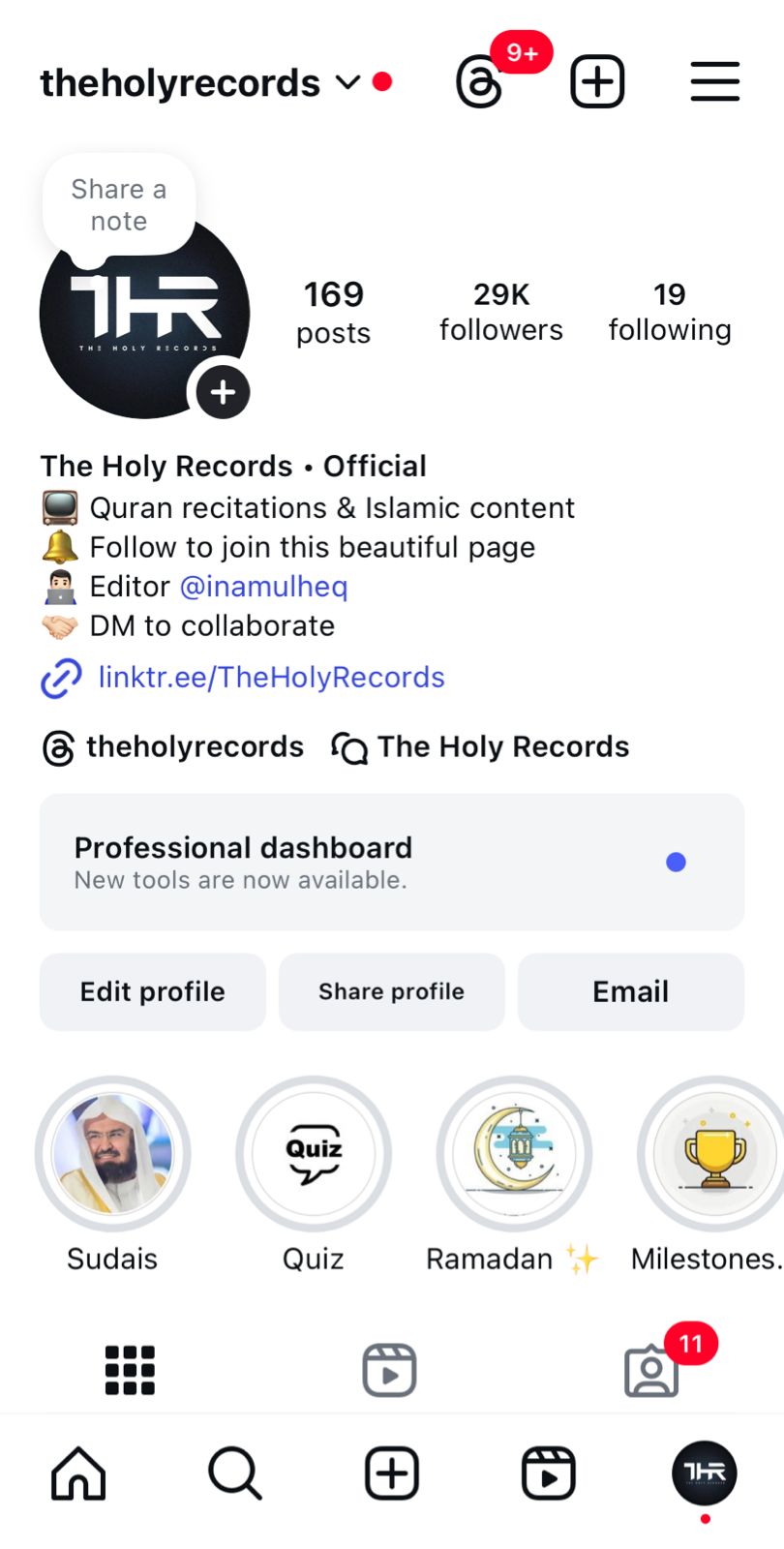The height and width of the screenshot is (1549, 784).
Task: Create a new post from the top bar
Action: click(x=597, y=81)
